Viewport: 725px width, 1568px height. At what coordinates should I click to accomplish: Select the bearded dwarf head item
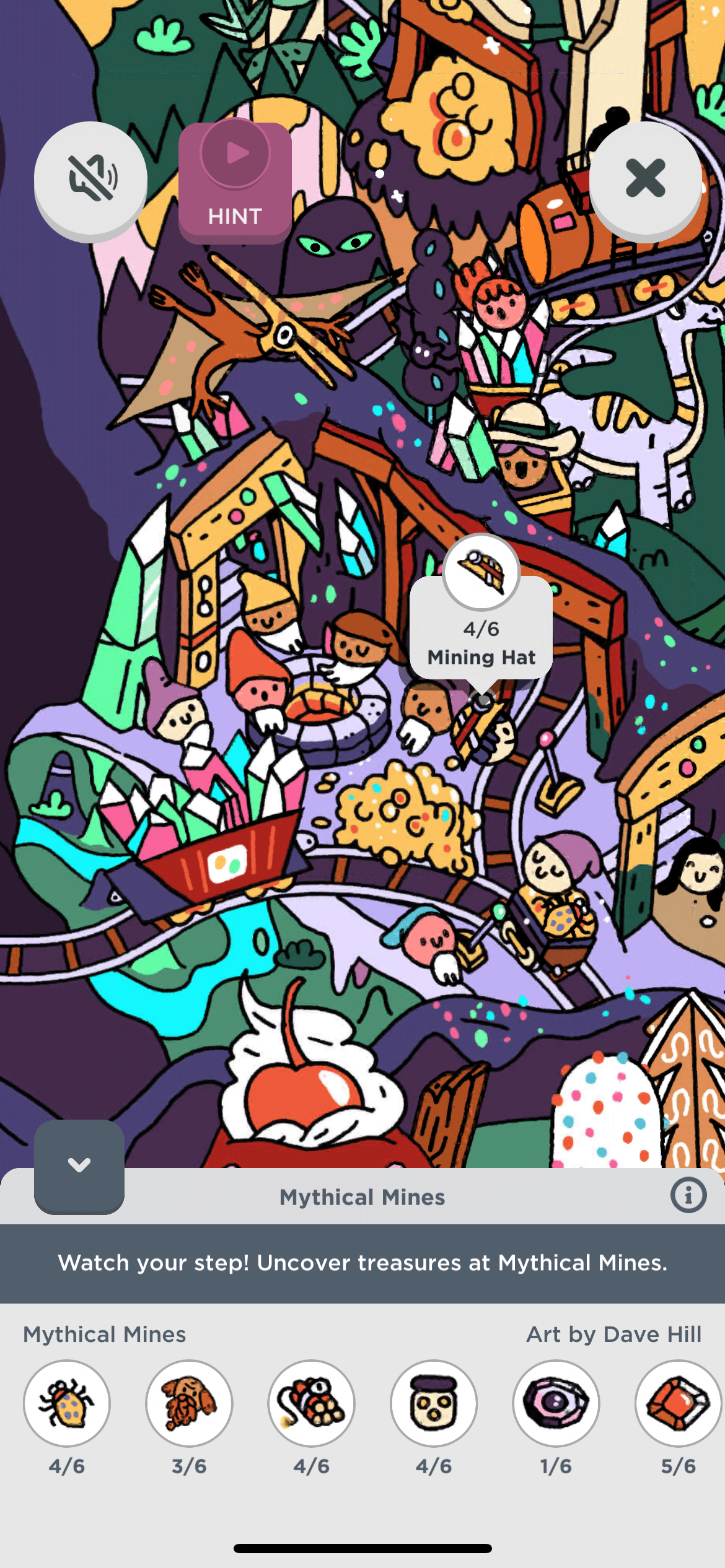point(189,1403)
